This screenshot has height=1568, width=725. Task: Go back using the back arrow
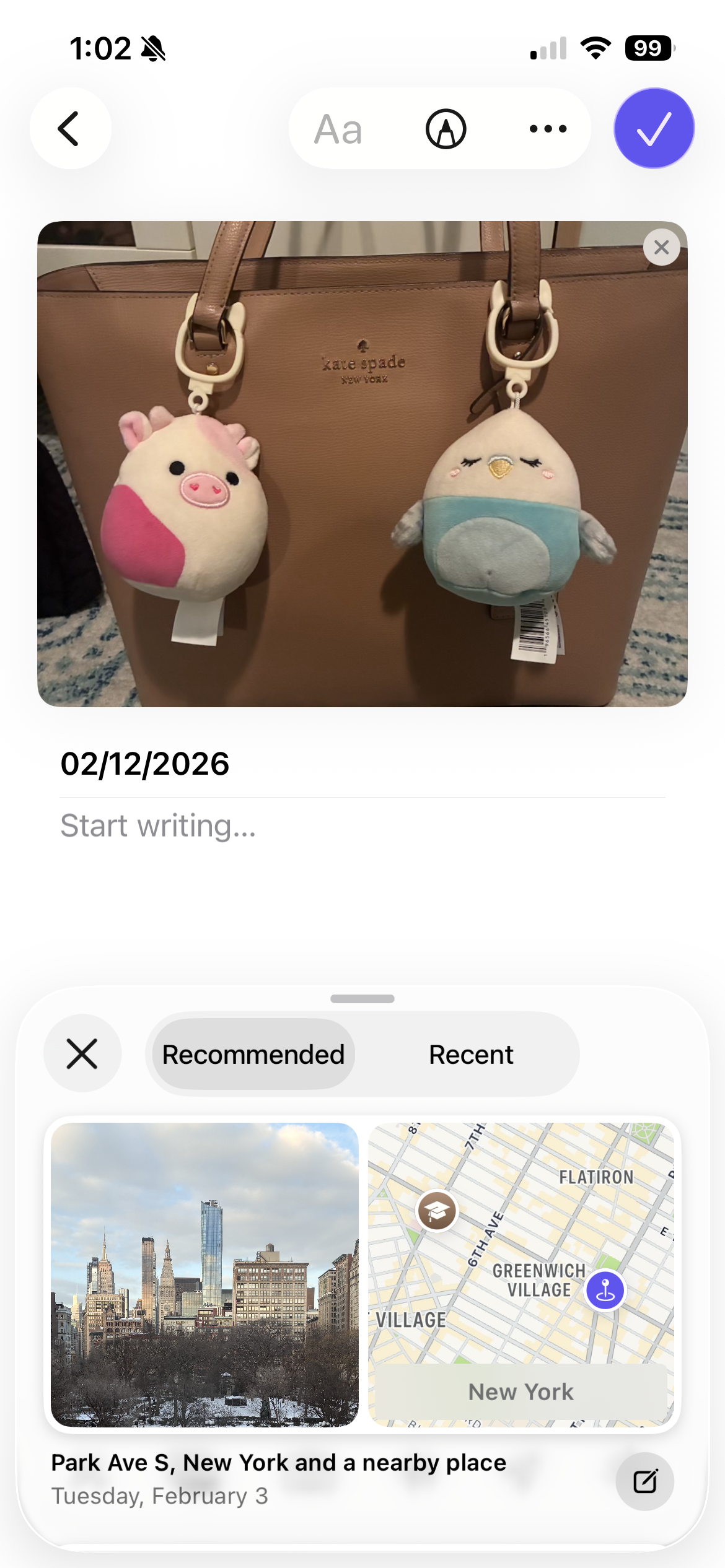click(x=70, y=128)
